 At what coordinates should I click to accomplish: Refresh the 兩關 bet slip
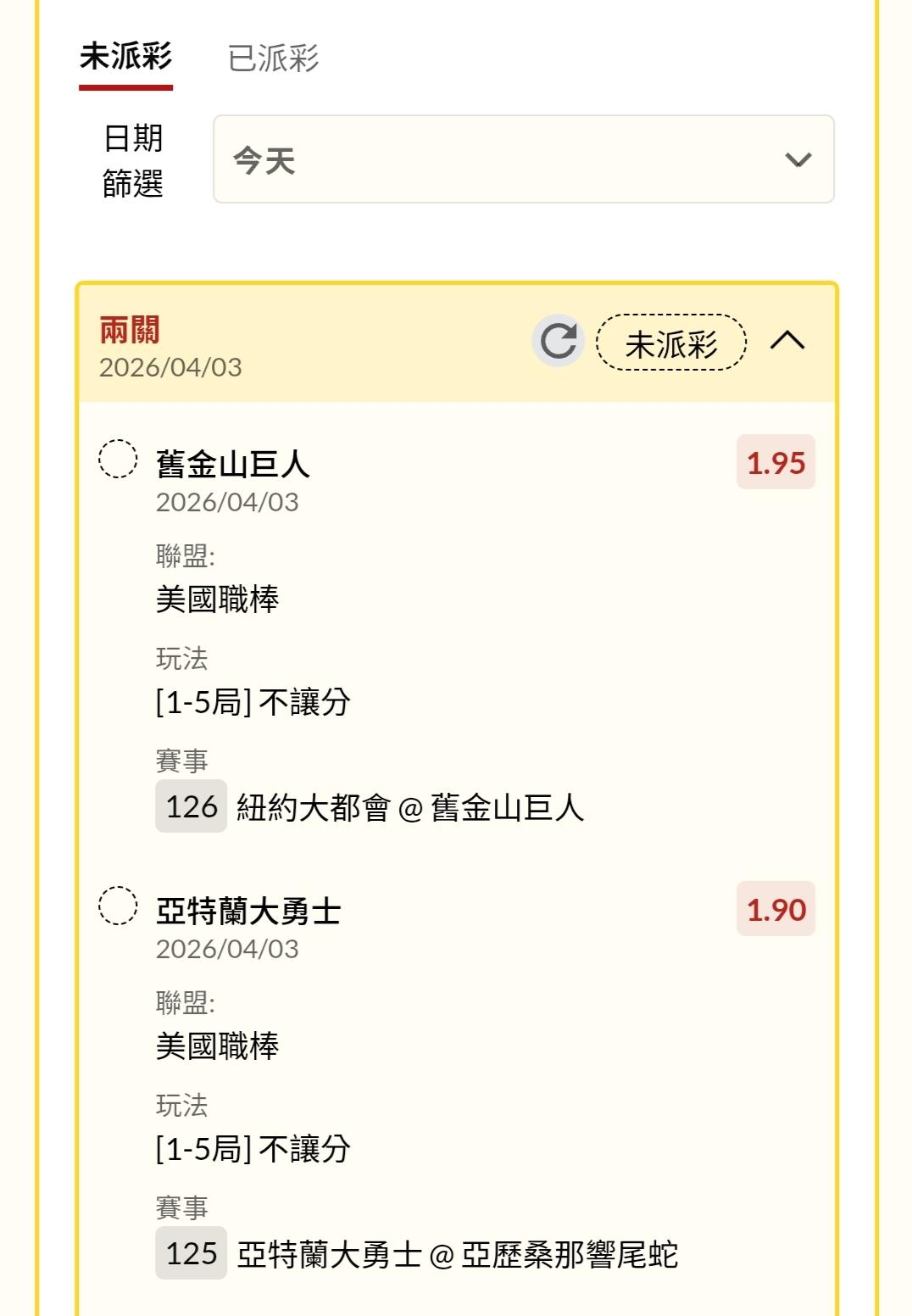coord(558,341)
